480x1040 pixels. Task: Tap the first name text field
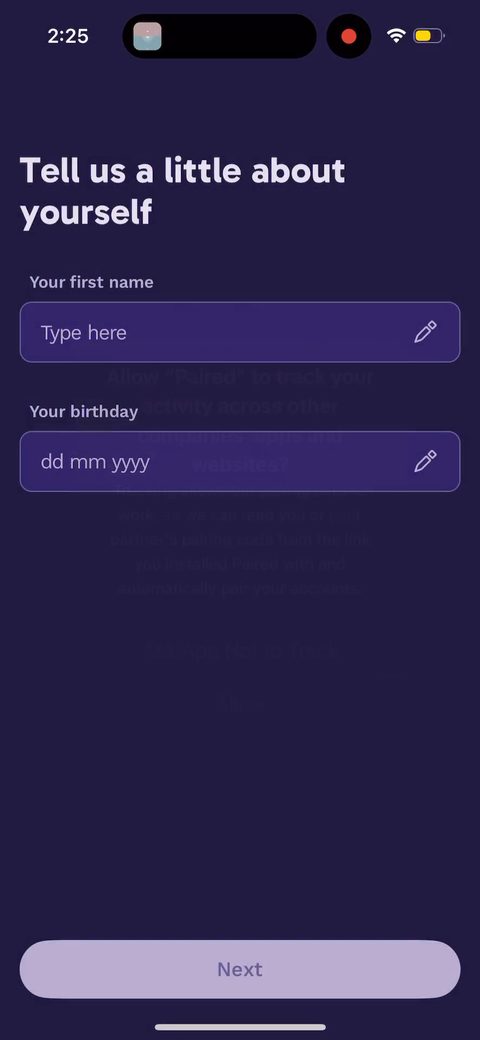(x=240, y=332)
